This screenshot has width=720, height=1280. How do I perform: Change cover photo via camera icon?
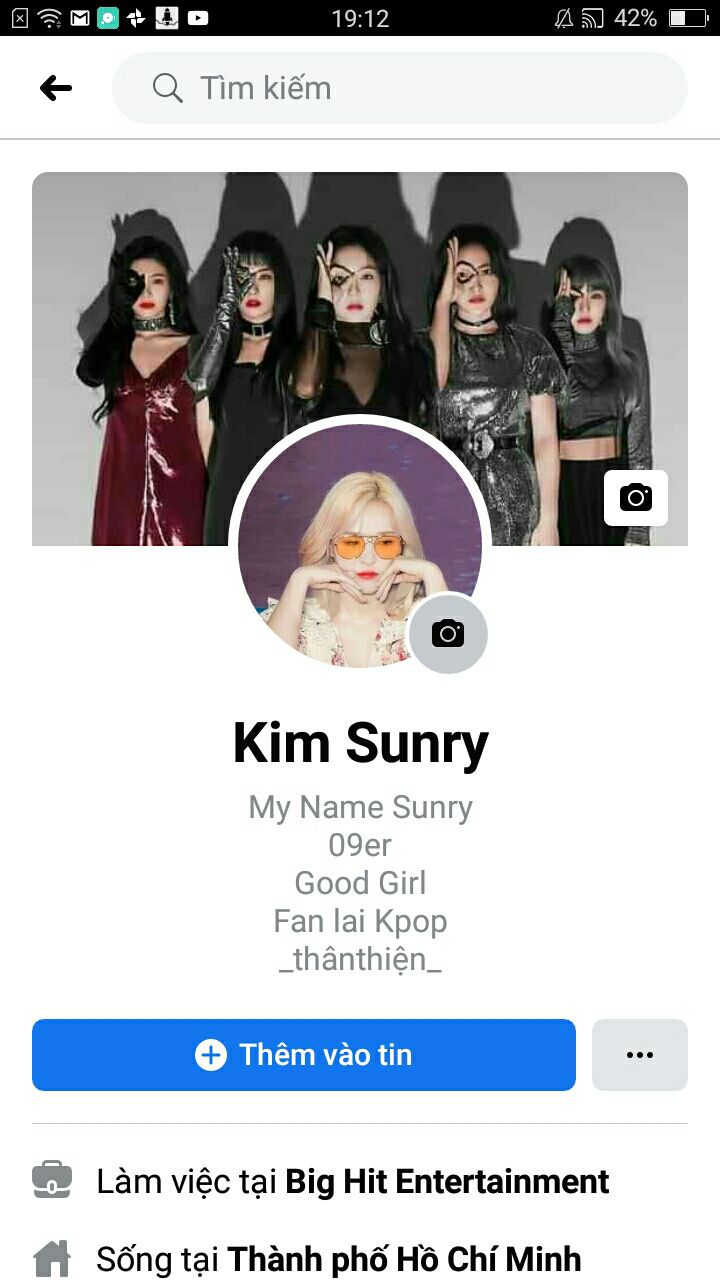point(635,497)
